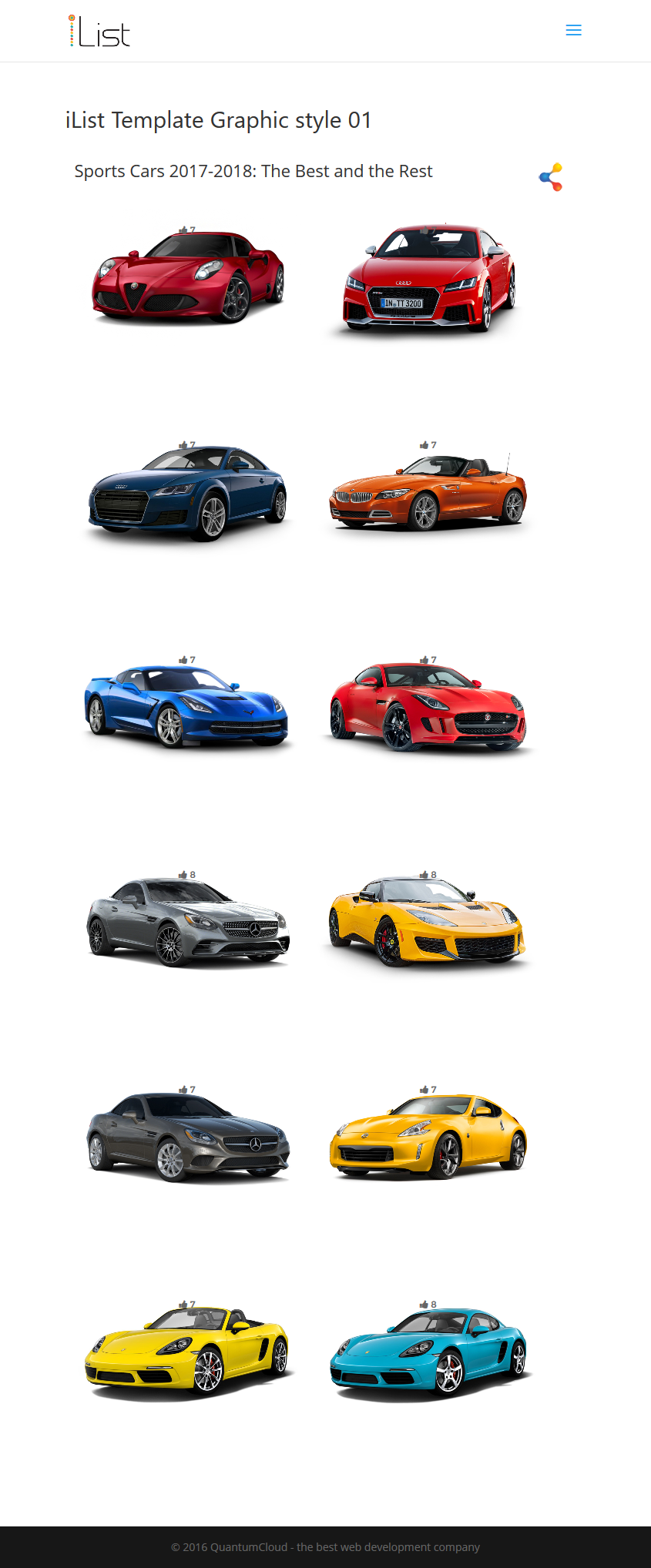
Task: Open the colorful share icon
Action: coord(551,177)
